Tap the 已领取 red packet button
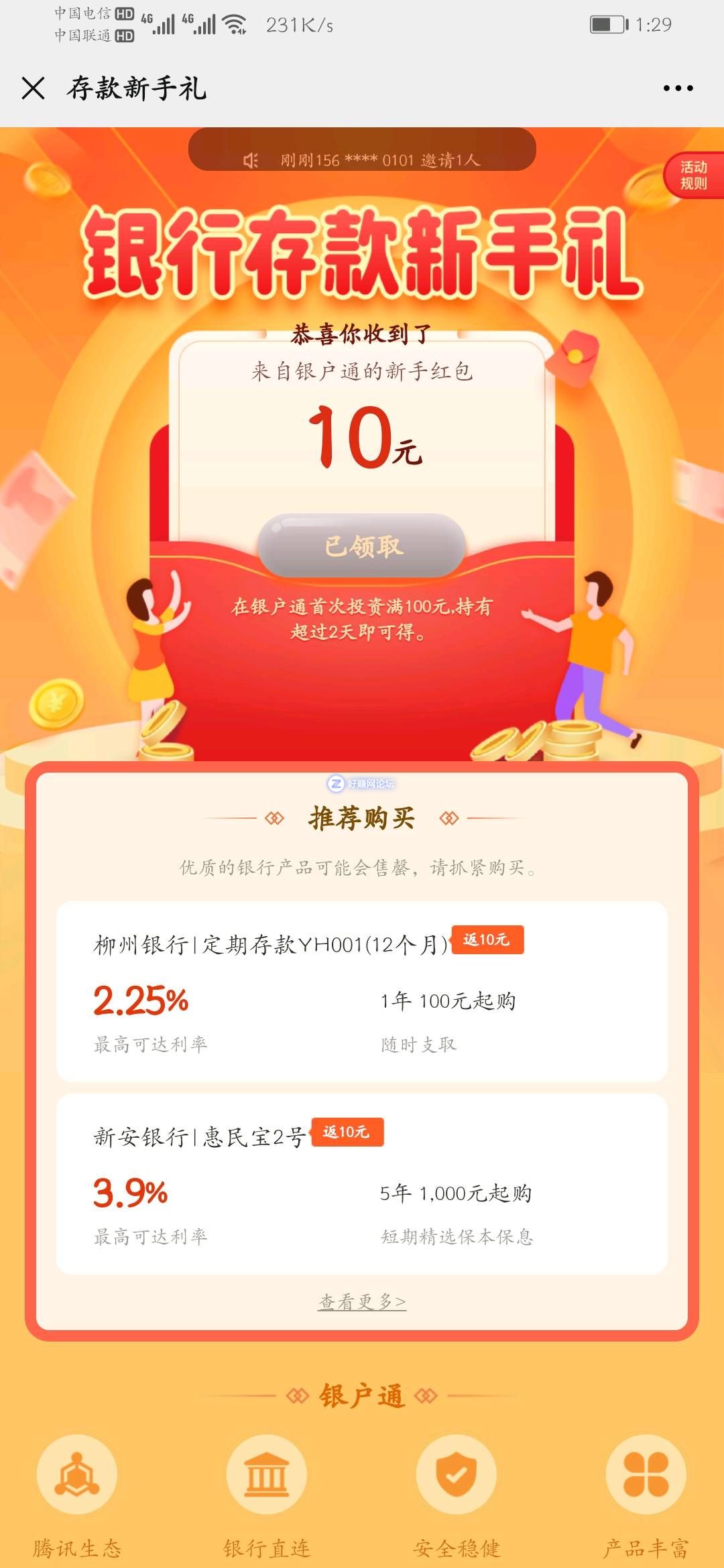This screenshot has height=1568, width=724. click(362, 546)
